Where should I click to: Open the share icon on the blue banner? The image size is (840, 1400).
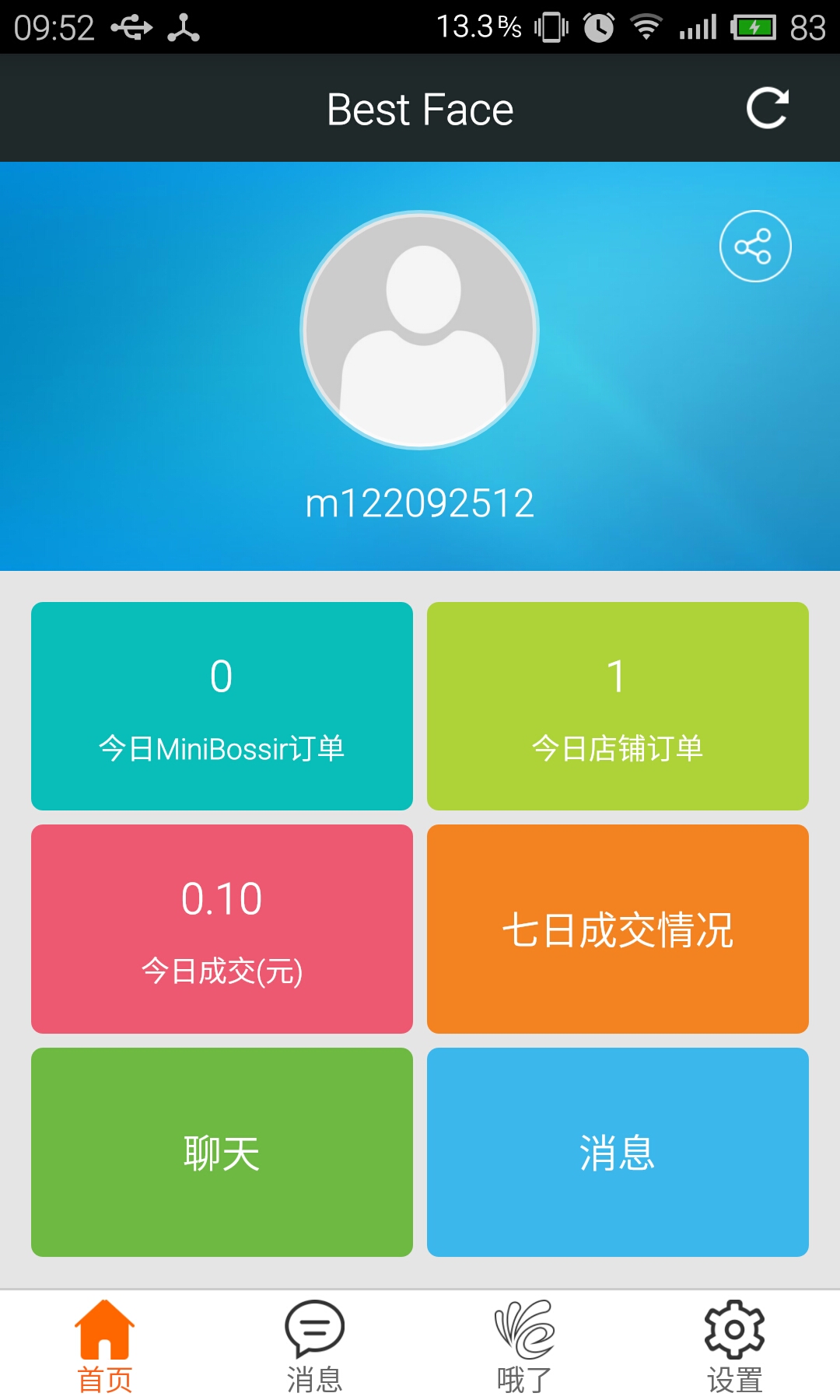(x=755, y=245)
